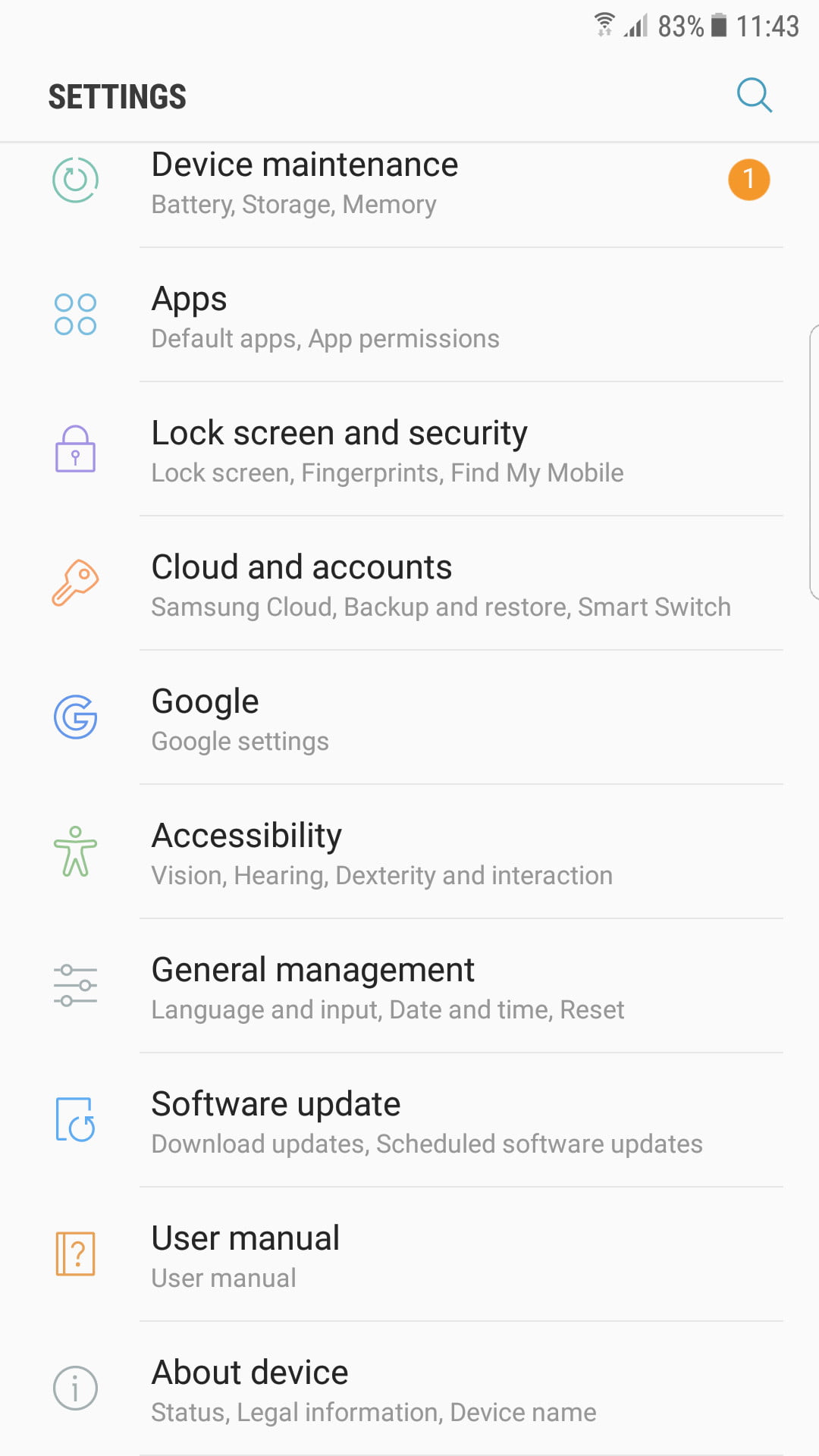This screenshot has height=1456, width=819.
Task: Open the settings search icon
Action: 754,96
